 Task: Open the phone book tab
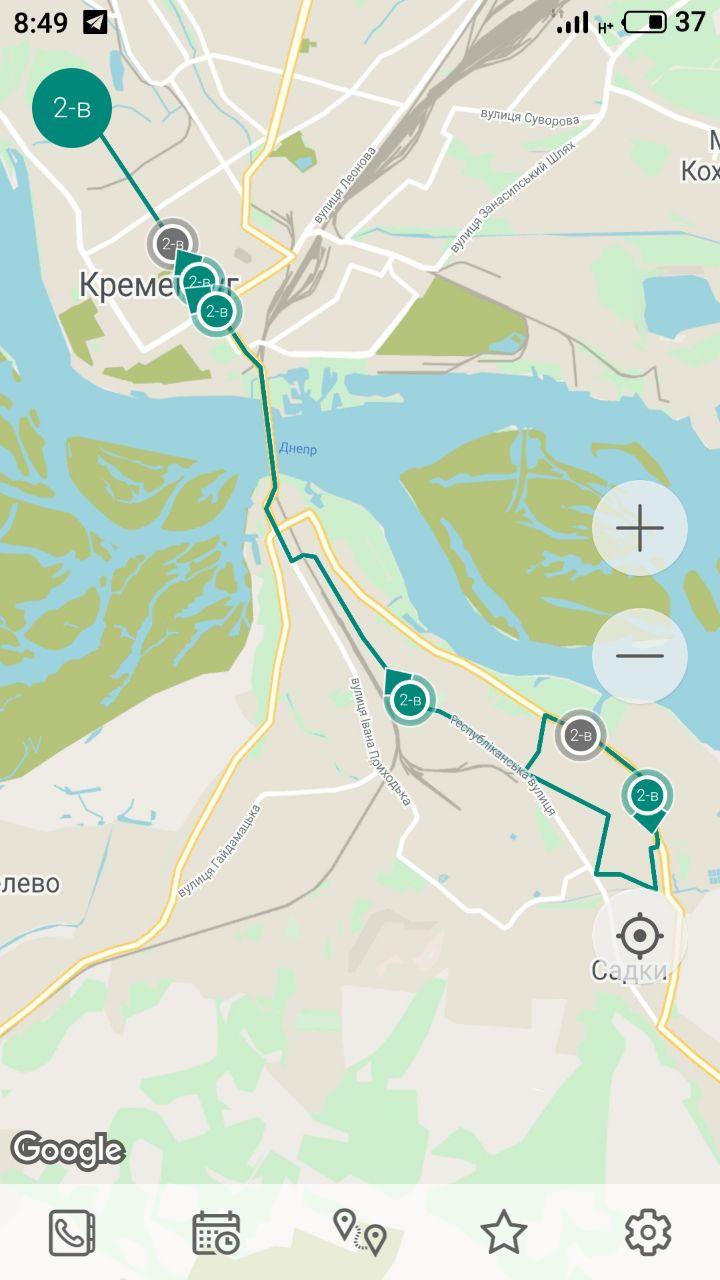[72, 1232]
